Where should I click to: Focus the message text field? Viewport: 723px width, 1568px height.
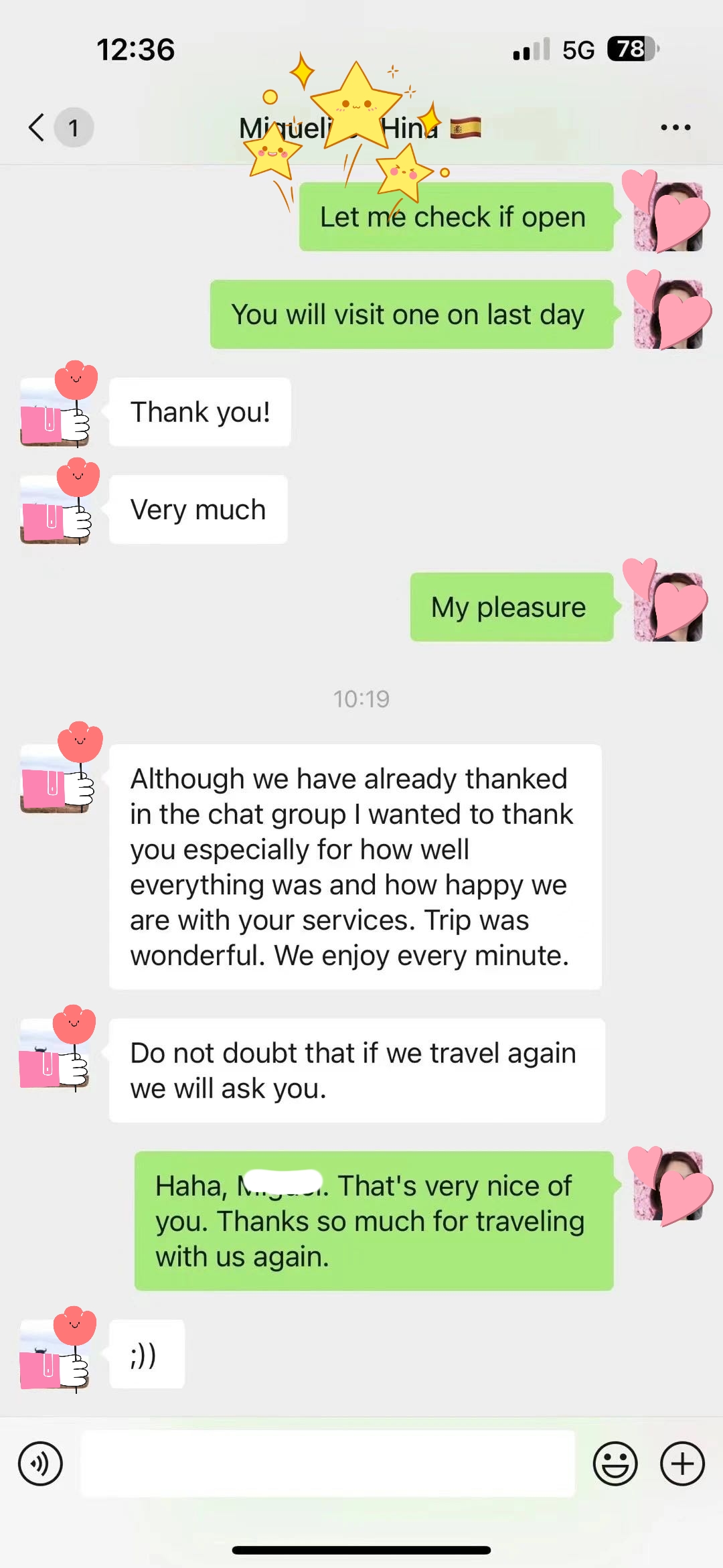pos(328,1464)
